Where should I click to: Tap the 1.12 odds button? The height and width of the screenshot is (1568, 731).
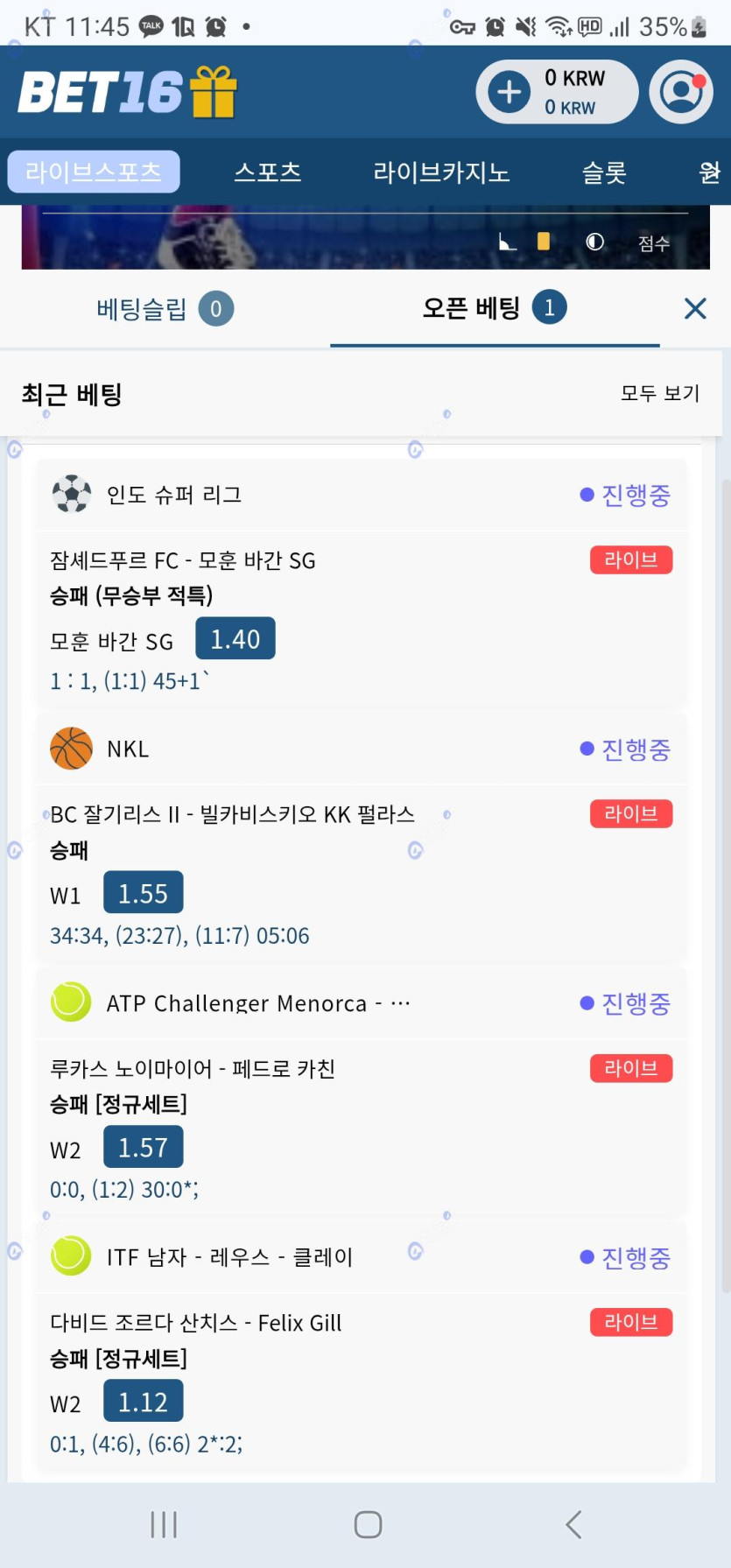point(143,1402)
